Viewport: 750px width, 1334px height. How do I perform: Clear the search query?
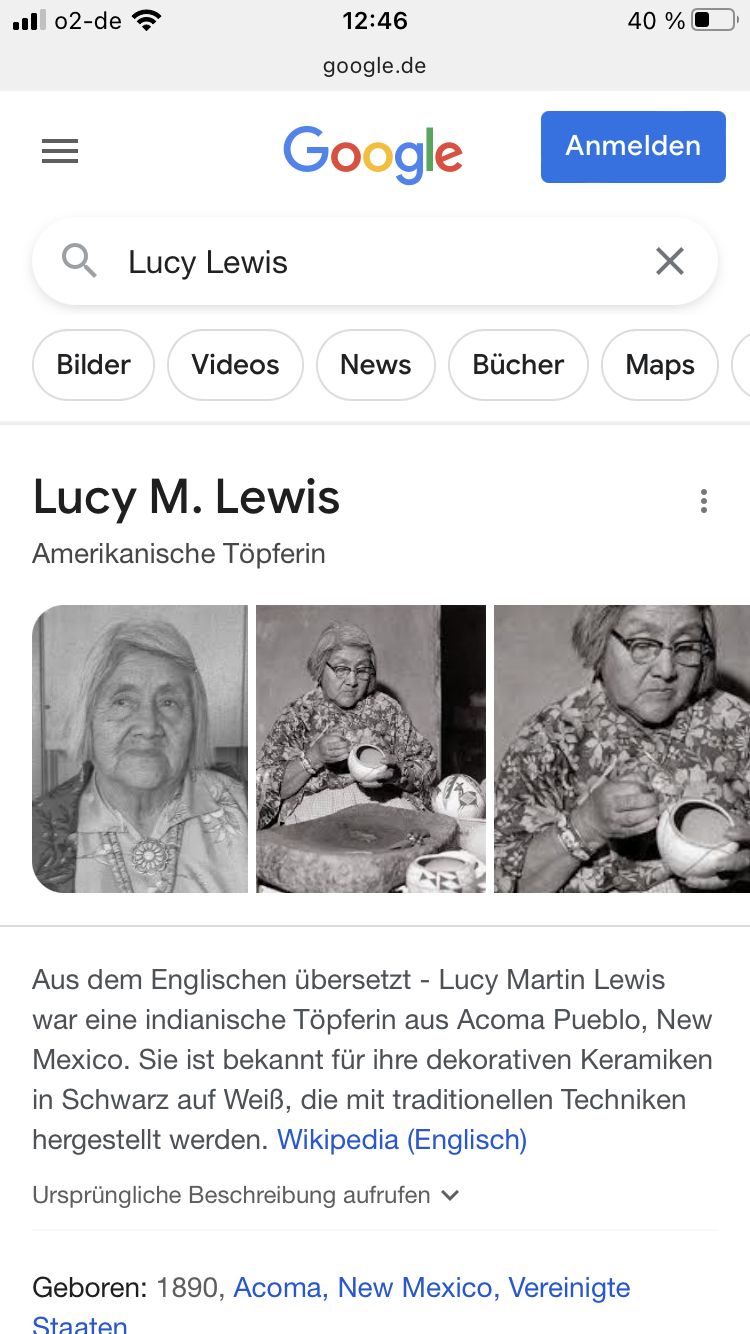click(669, 262)
